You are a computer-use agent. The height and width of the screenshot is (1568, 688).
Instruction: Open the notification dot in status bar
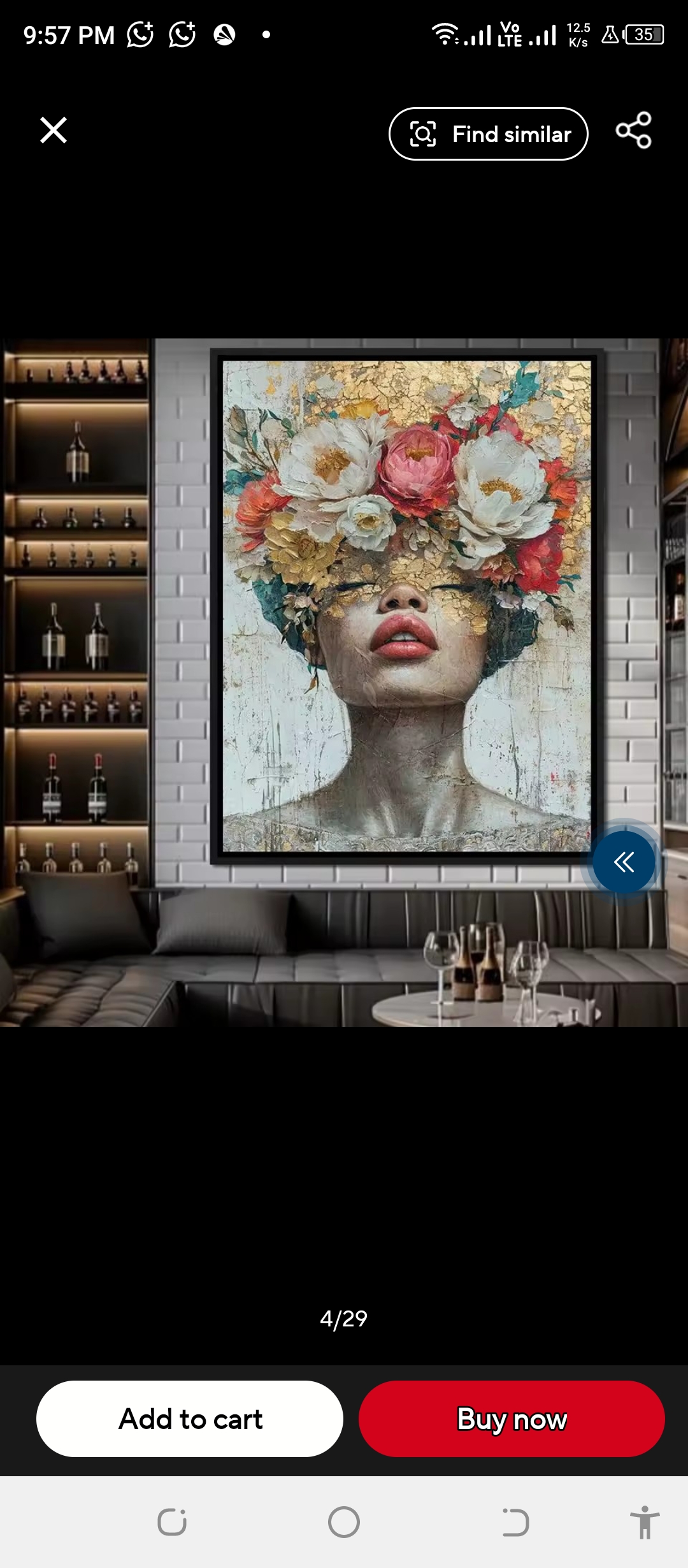pos(268,36)
